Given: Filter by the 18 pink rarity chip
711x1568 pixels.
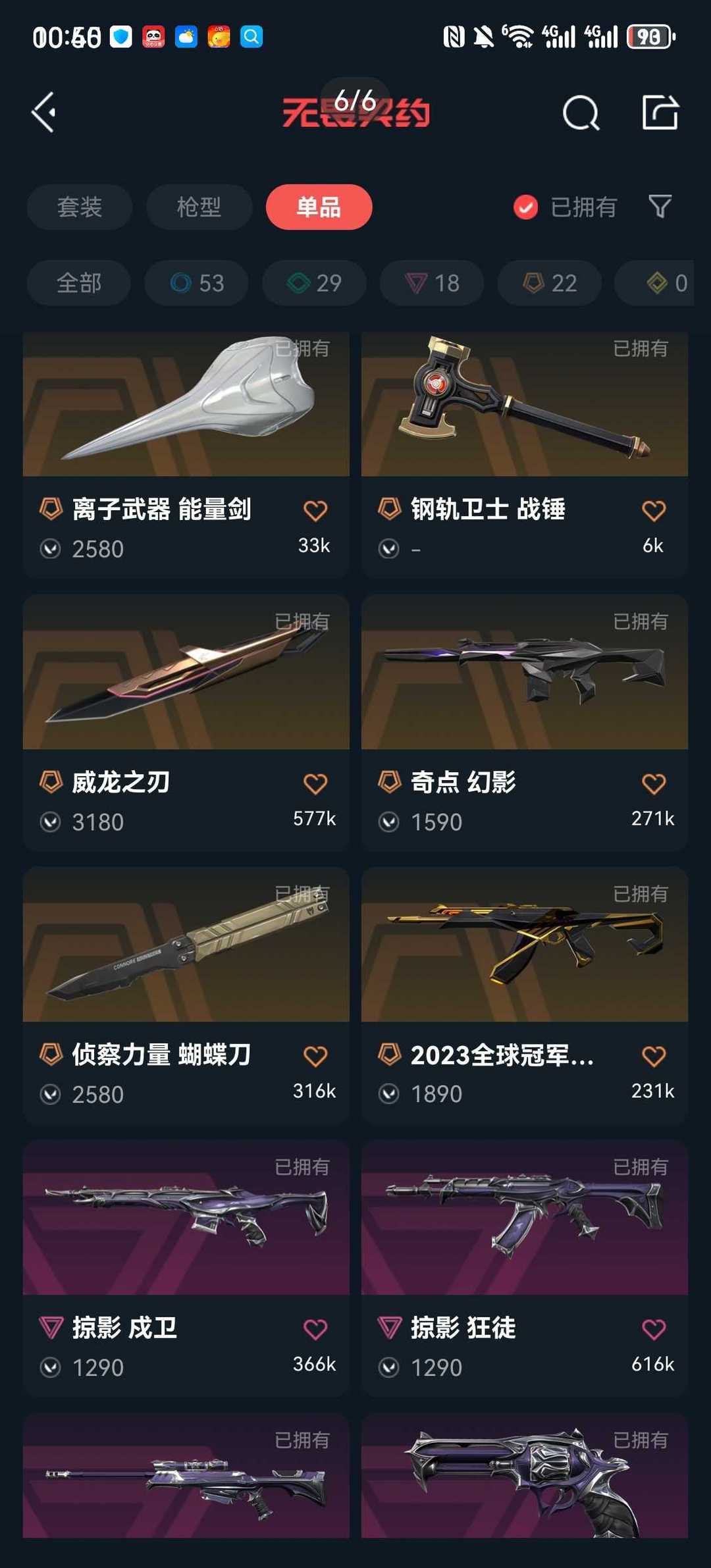Looking at the screenshot, I should pos(432,283).
